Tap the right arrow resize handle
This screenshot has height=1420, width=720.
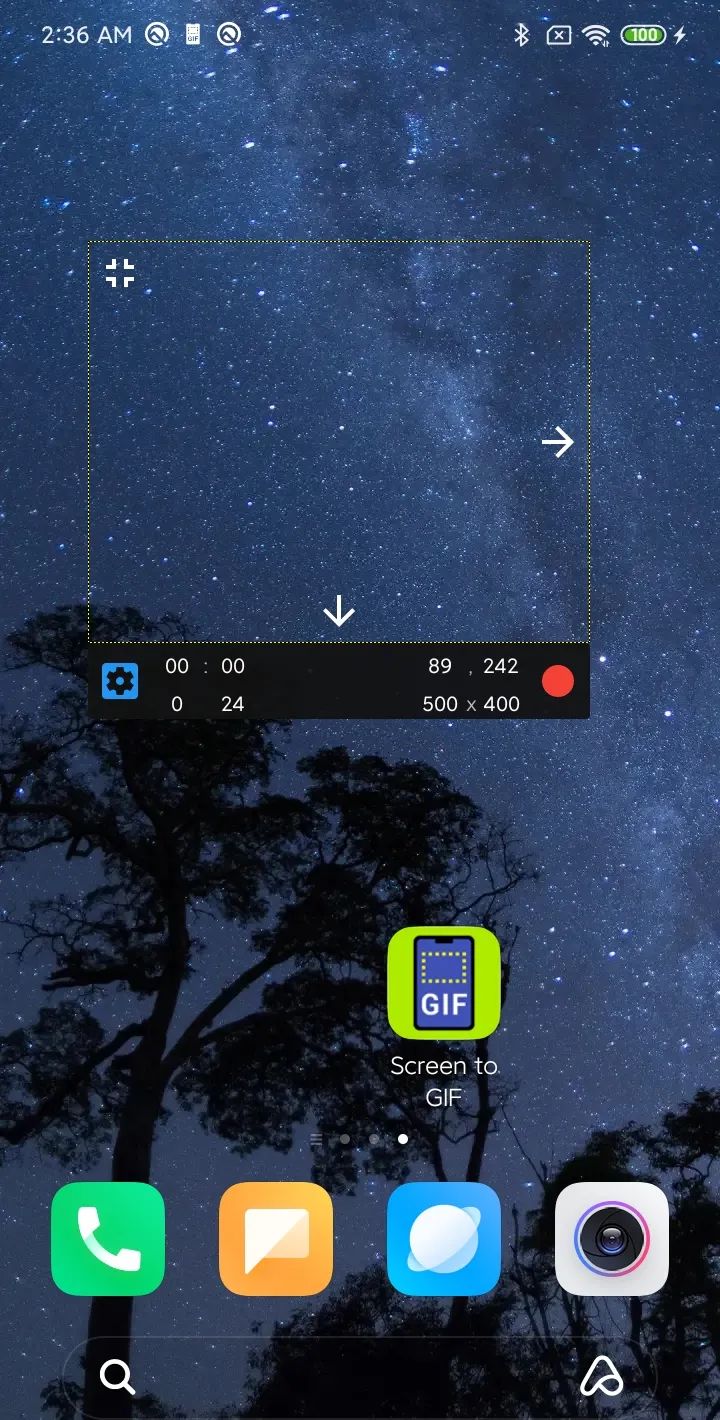click(557, 442)
